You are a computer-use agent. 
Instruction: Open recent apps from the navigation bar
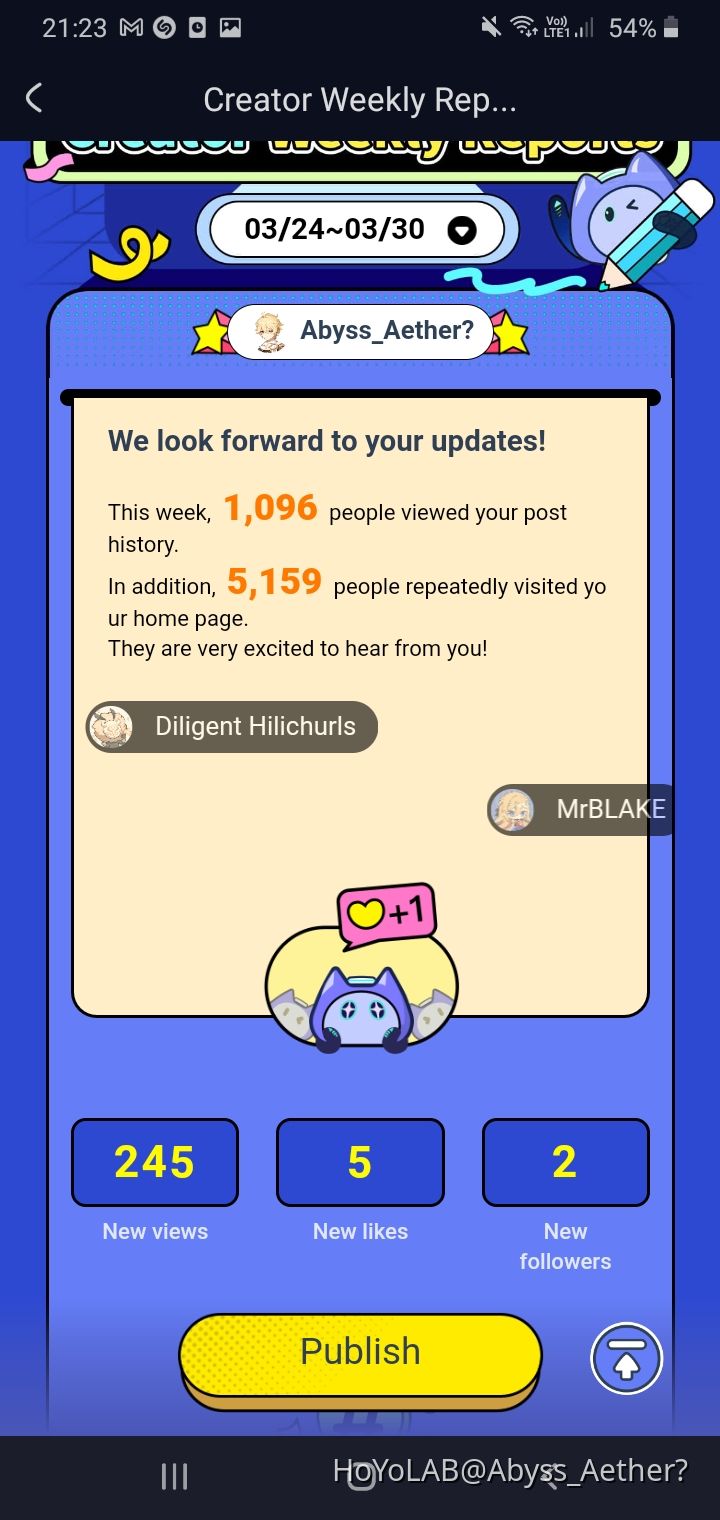(x=174, y=1476)
